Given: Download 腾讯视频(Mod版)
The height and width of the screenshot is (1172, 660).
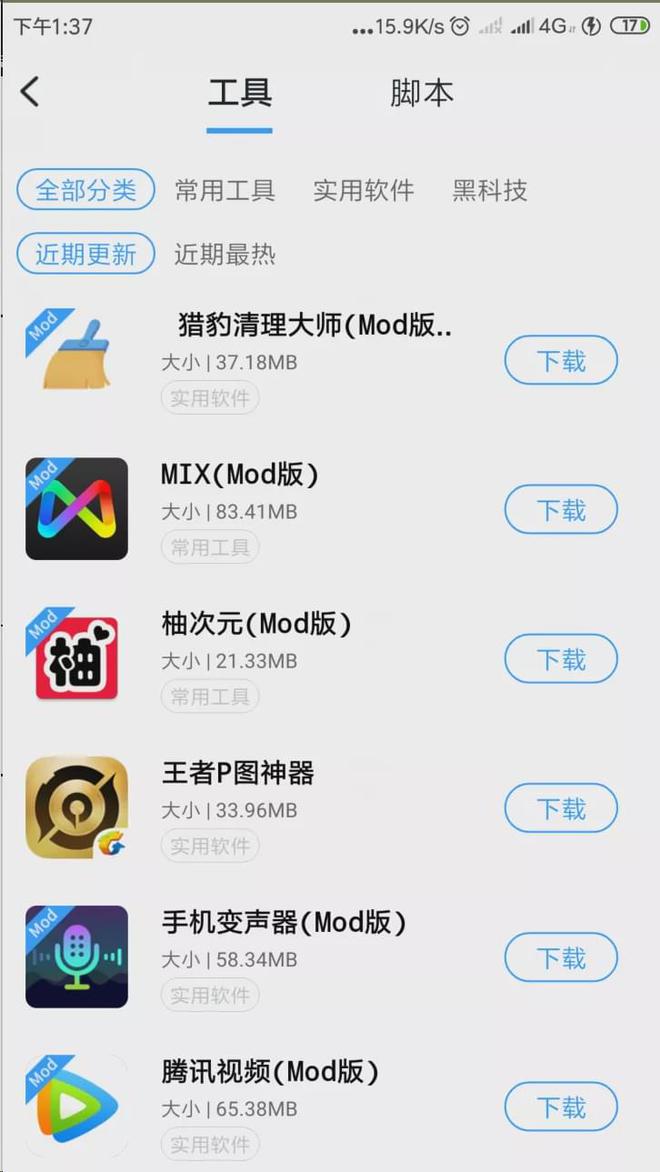Looking at the screenshot, I should [561, 1107].
